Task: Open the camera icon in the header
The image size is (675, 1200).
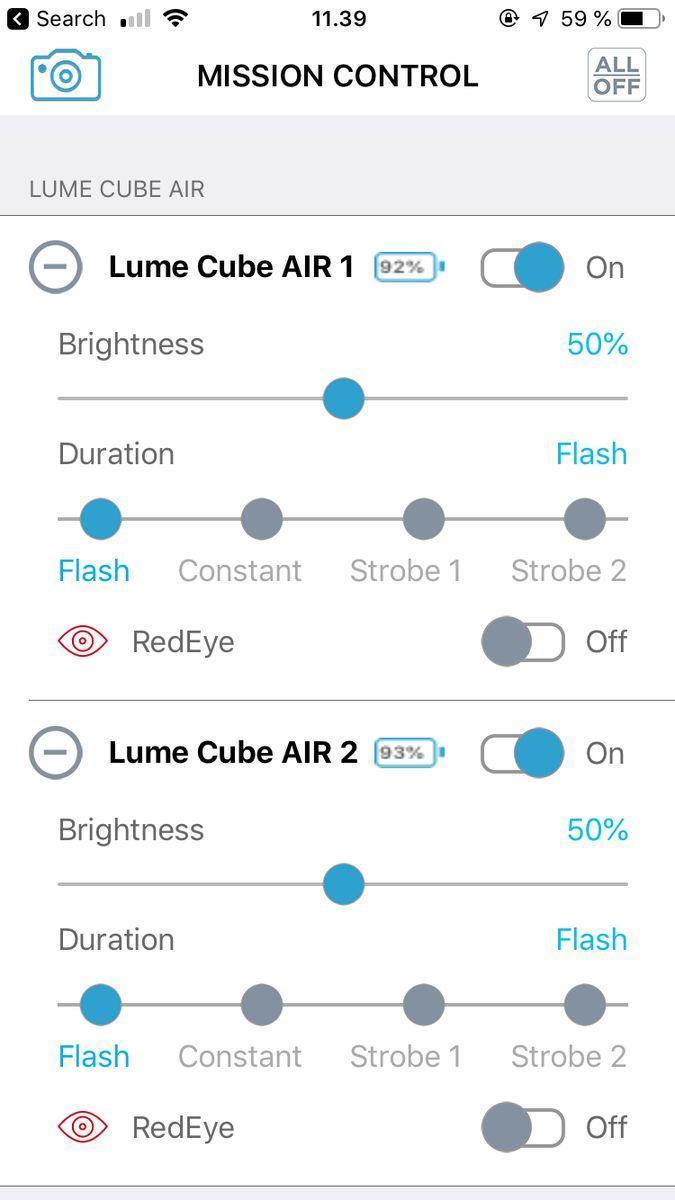Action: pos(66,76)
